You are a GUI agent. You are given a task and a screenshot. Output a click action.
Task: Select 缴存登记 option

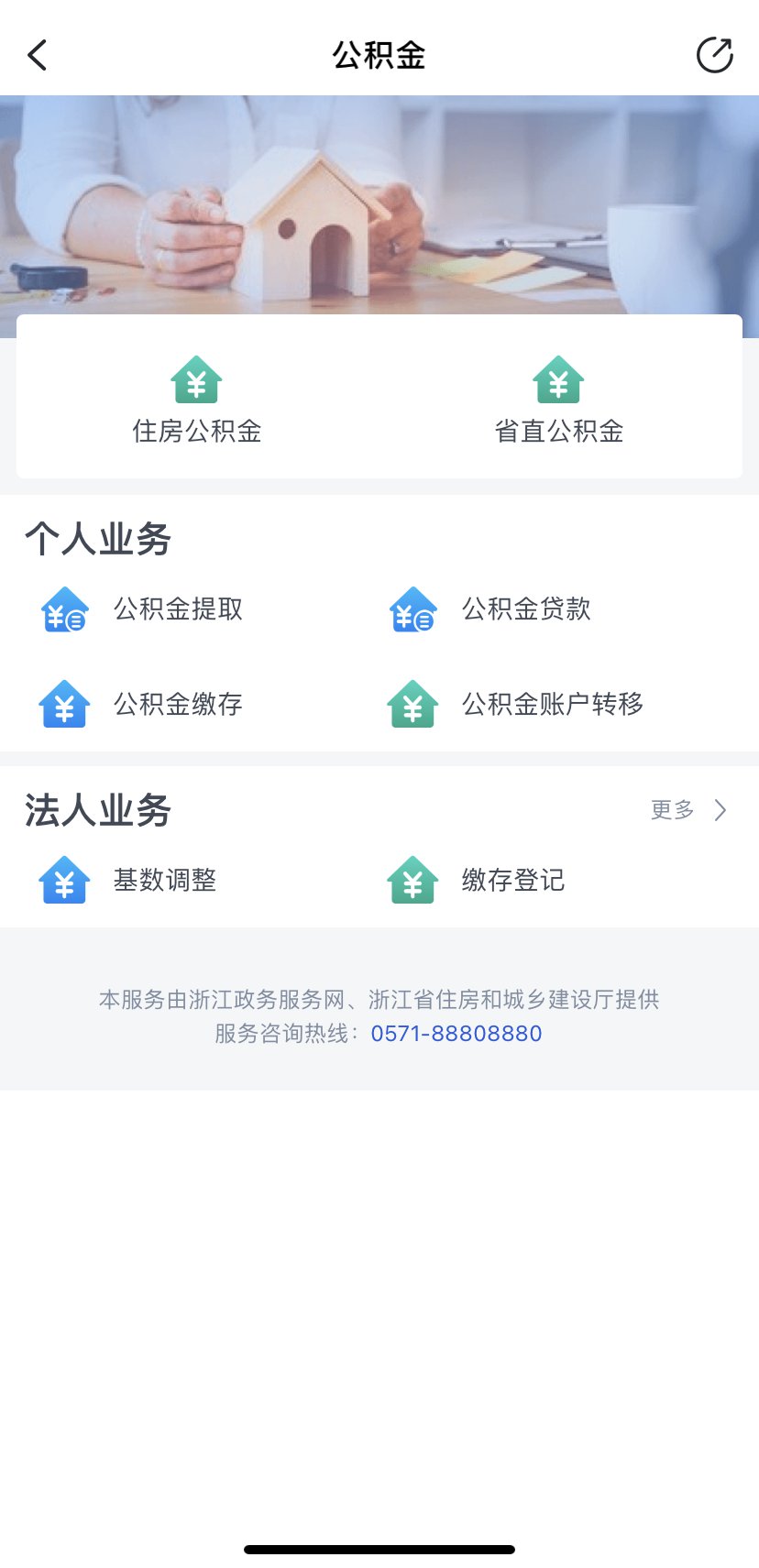point(476,880)
